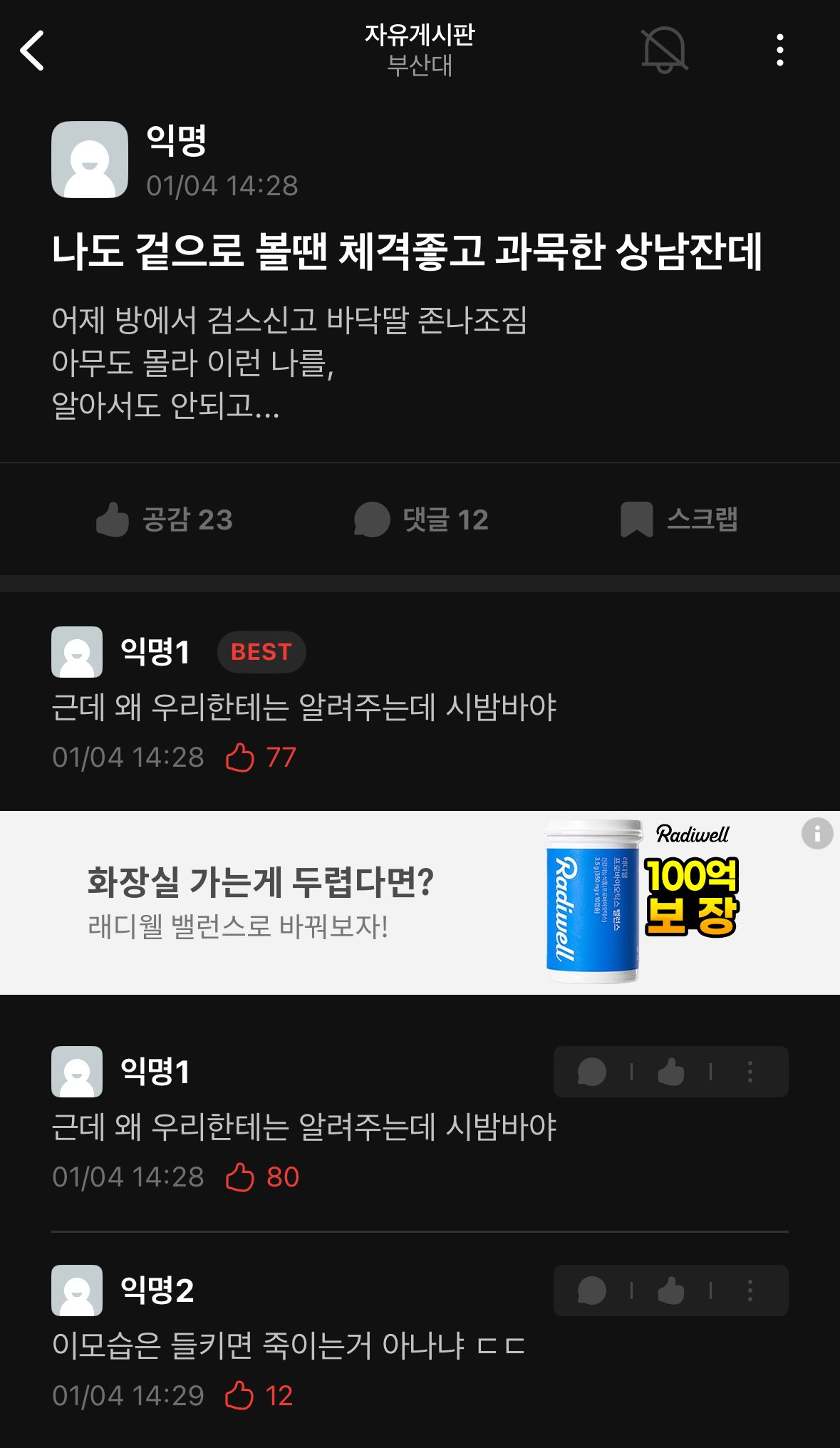The height and width of the screenshot is (1448, 840).
Task: Scrap this post with 스크랩
Action: 679,519
